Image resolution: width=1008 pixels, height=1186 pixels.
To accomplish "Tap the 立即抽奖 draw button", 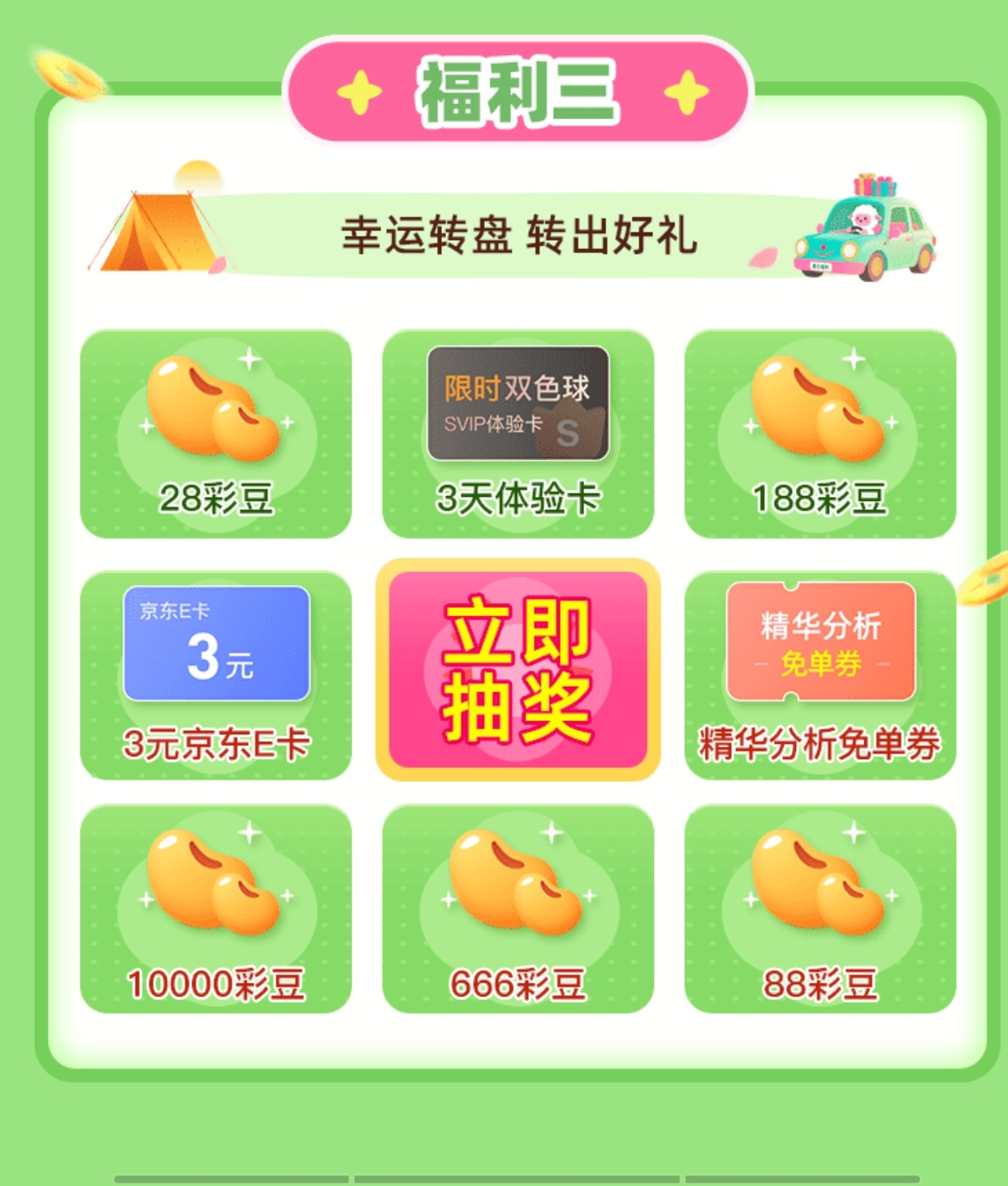I will click(518, 669).
